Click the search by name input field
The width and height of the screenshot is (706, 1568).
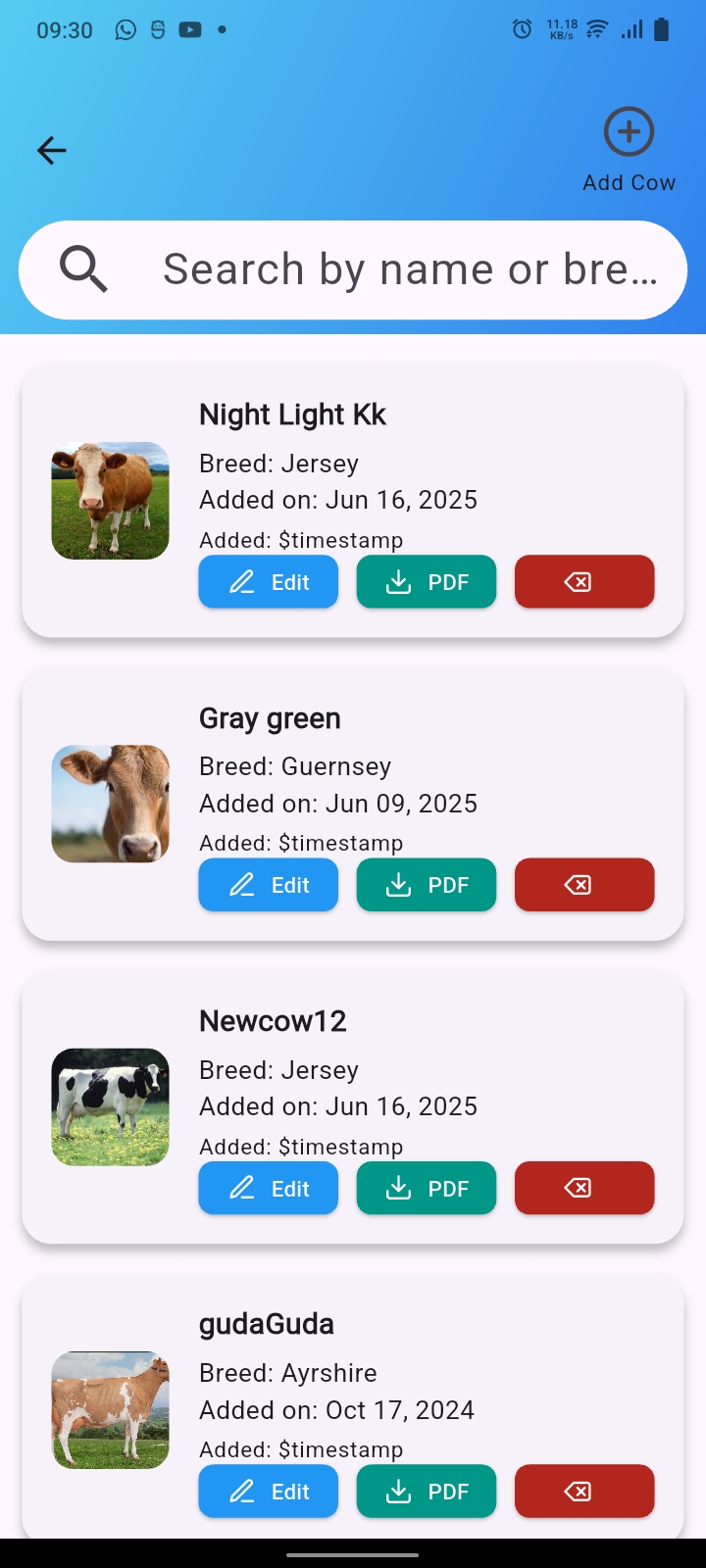[412, 269]
